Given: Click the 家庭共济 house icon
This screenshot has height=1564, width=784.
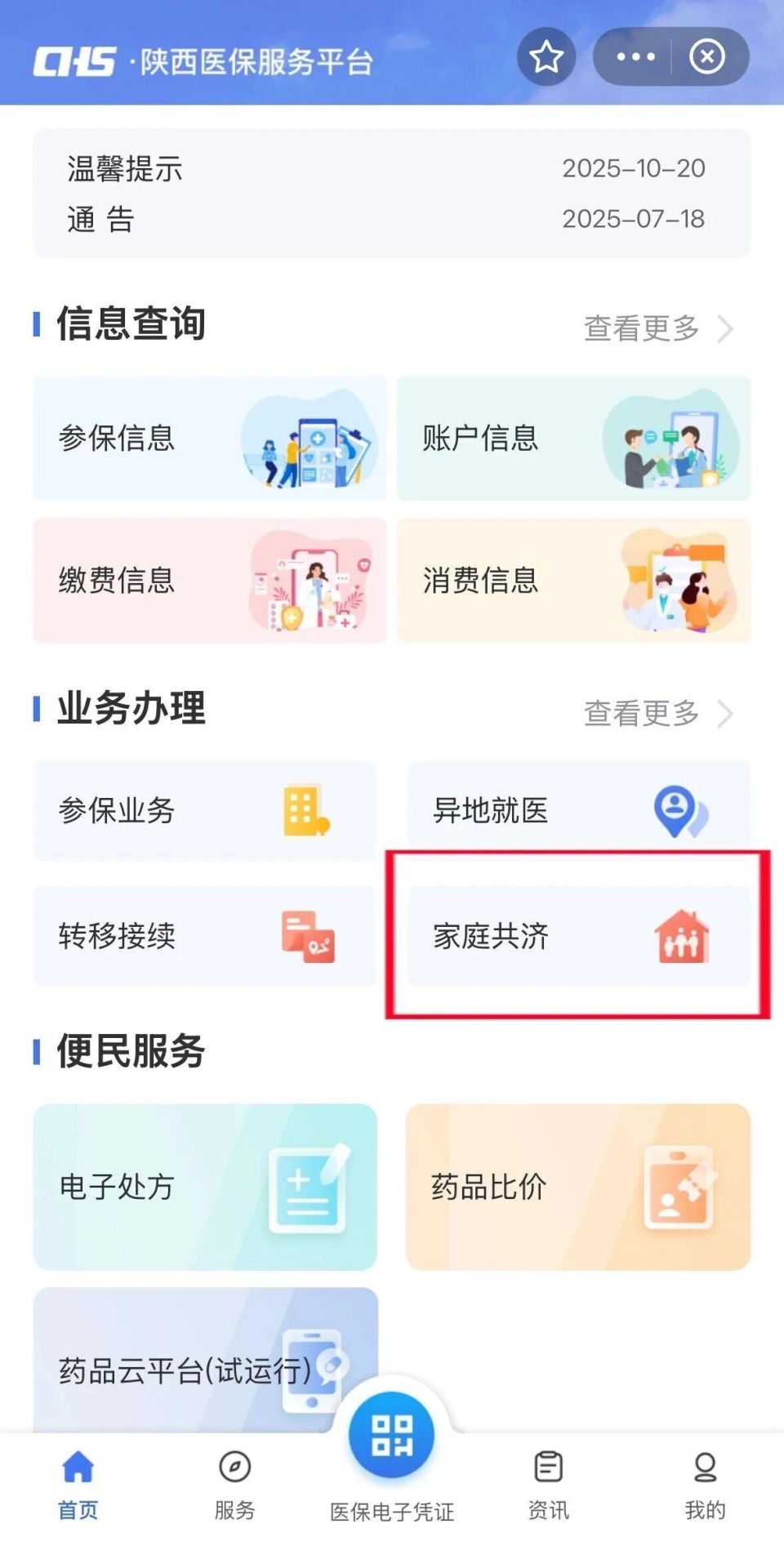Looking at the screenshot, I should point(683,938).
